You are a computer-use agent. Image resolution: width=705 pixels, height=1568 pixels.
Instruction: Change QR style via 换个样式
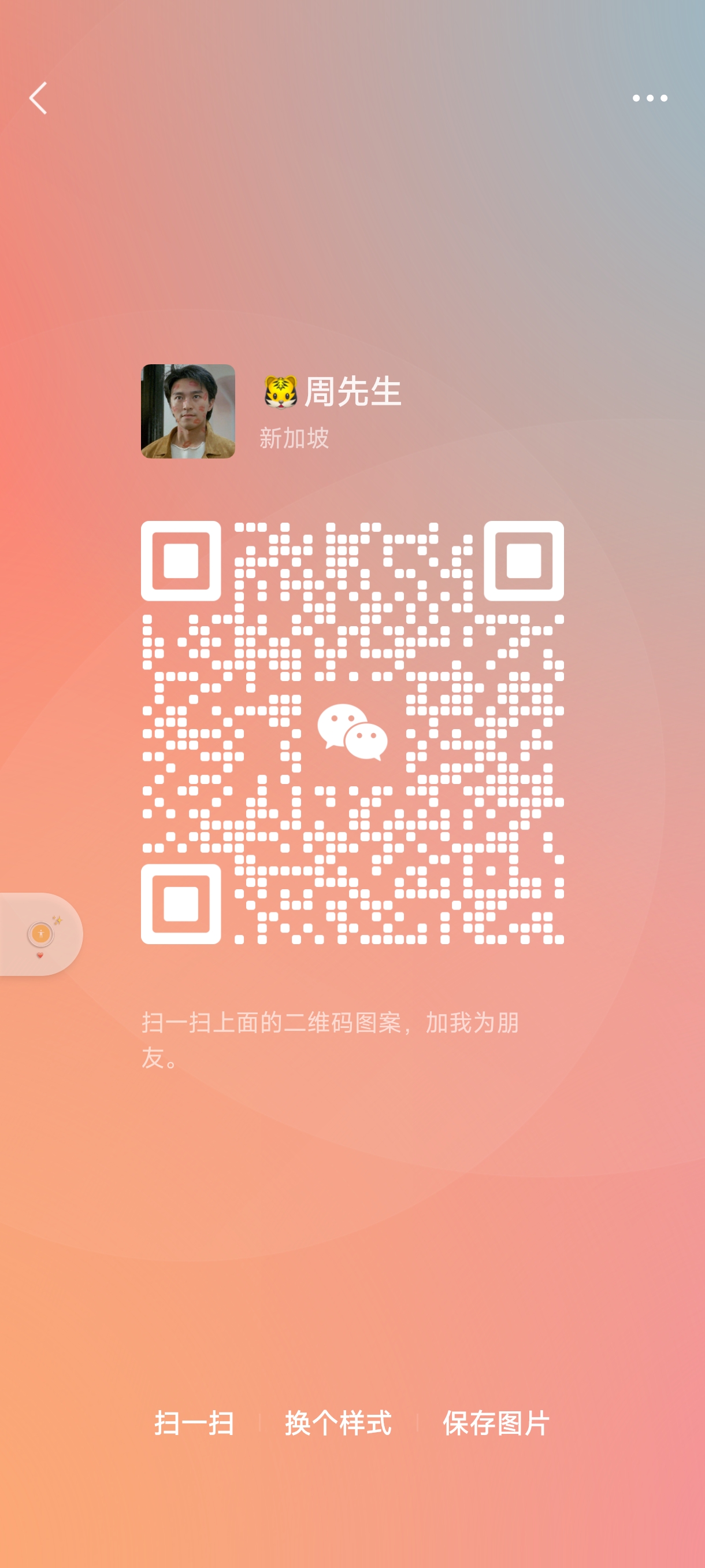[338, 1423]
